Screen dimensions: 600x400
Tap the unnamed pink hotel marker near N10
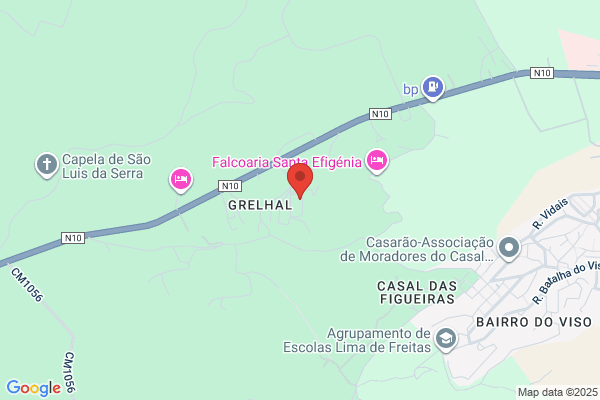tap(181, 179)
